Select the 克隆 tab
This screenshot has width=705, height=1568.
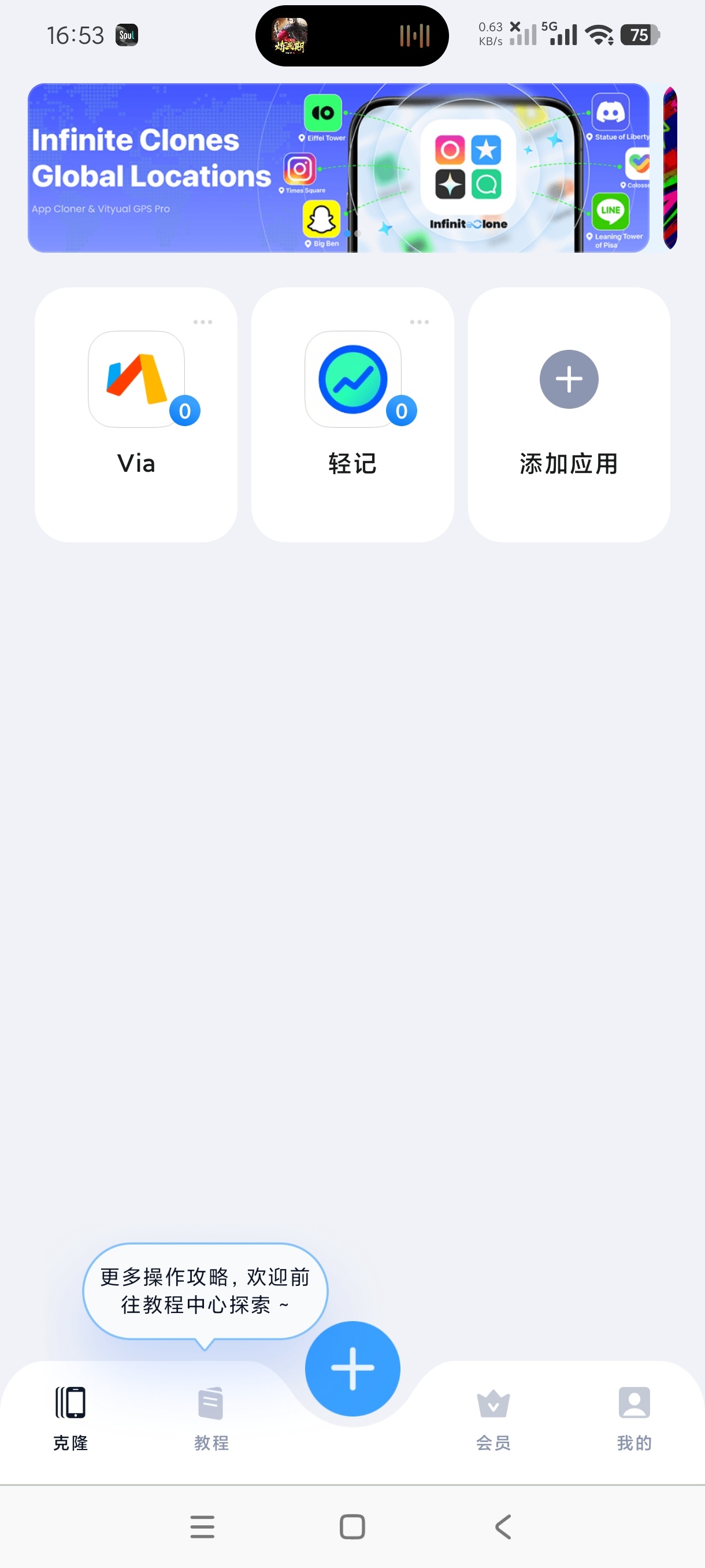click(x=70, y=1418)
